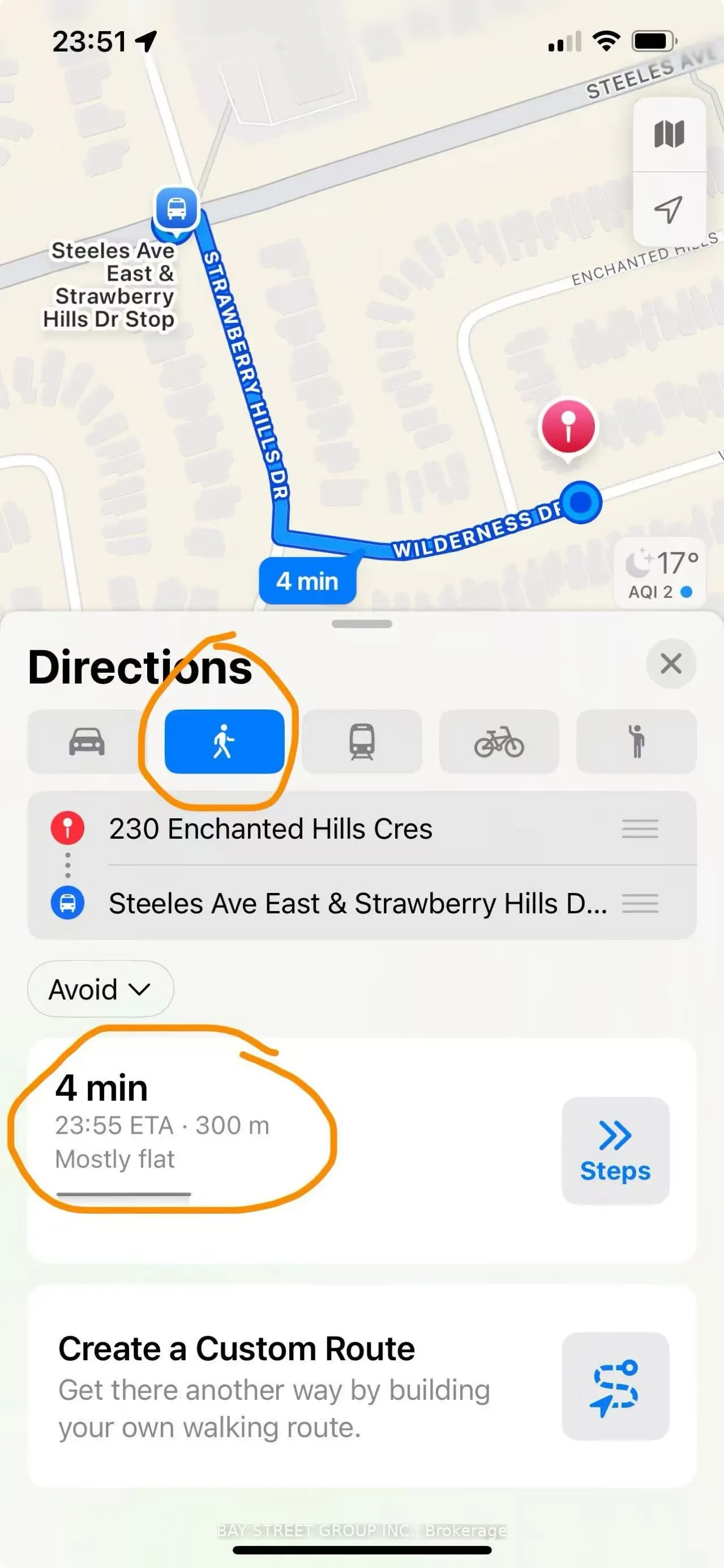Viewport: 724px width, 1568px height.
Task: Open the Avoid options dropdown
Action: click(100, 989)
